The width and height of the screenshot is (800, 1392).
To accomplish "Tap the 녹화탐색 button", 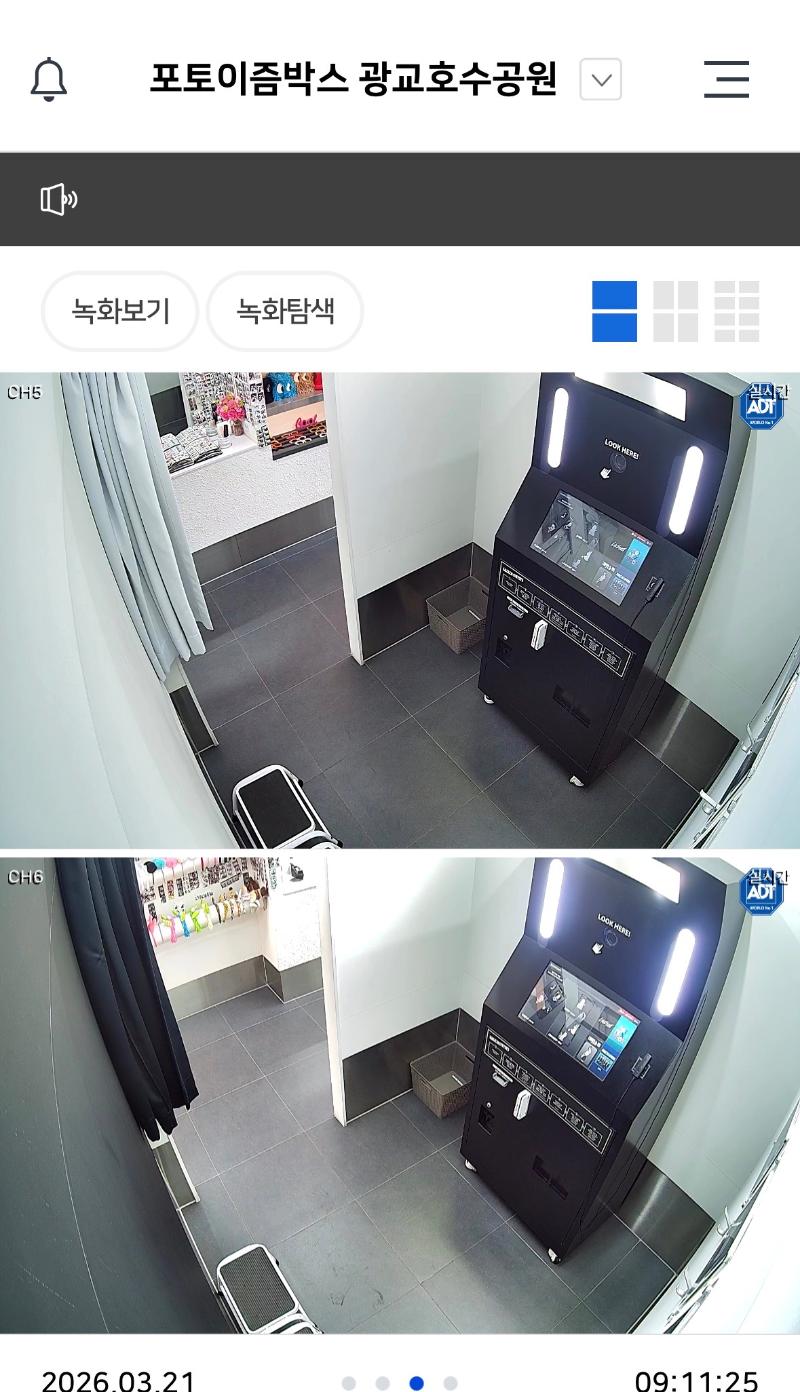I will tap(285, 311).
